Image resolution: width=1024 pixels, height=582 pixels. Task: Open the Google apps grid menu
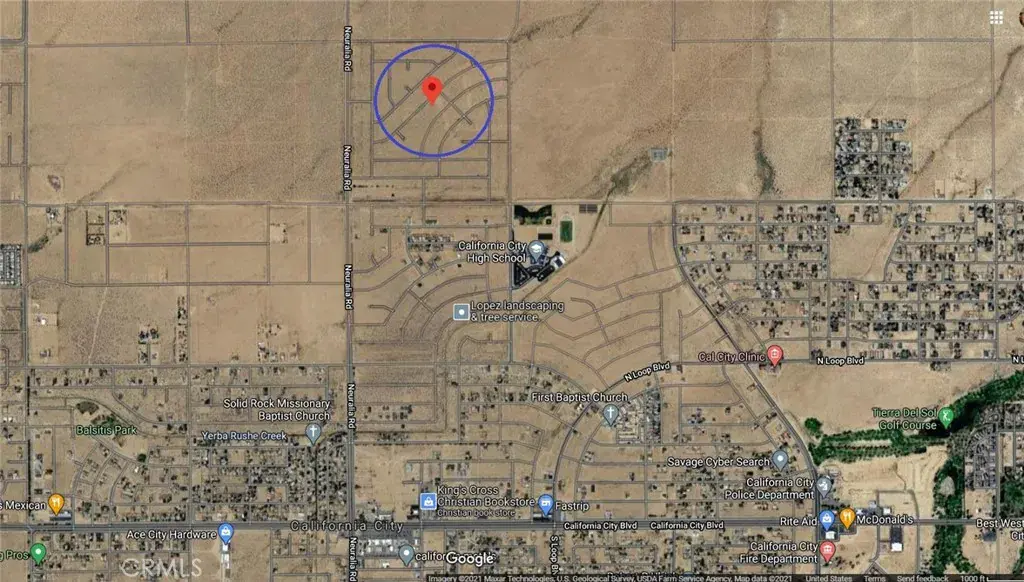coord(996,17)
